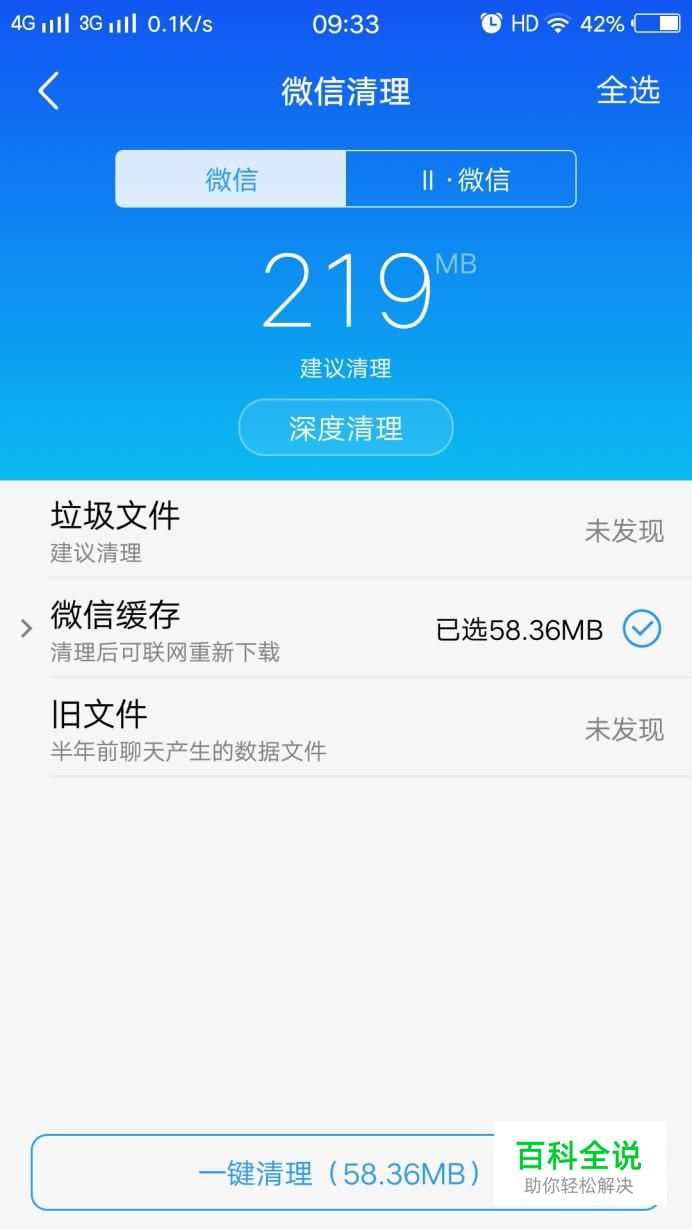Uncheck the 微信缓存 checkbox
The image size is (692, 1230).
[642, 629]
